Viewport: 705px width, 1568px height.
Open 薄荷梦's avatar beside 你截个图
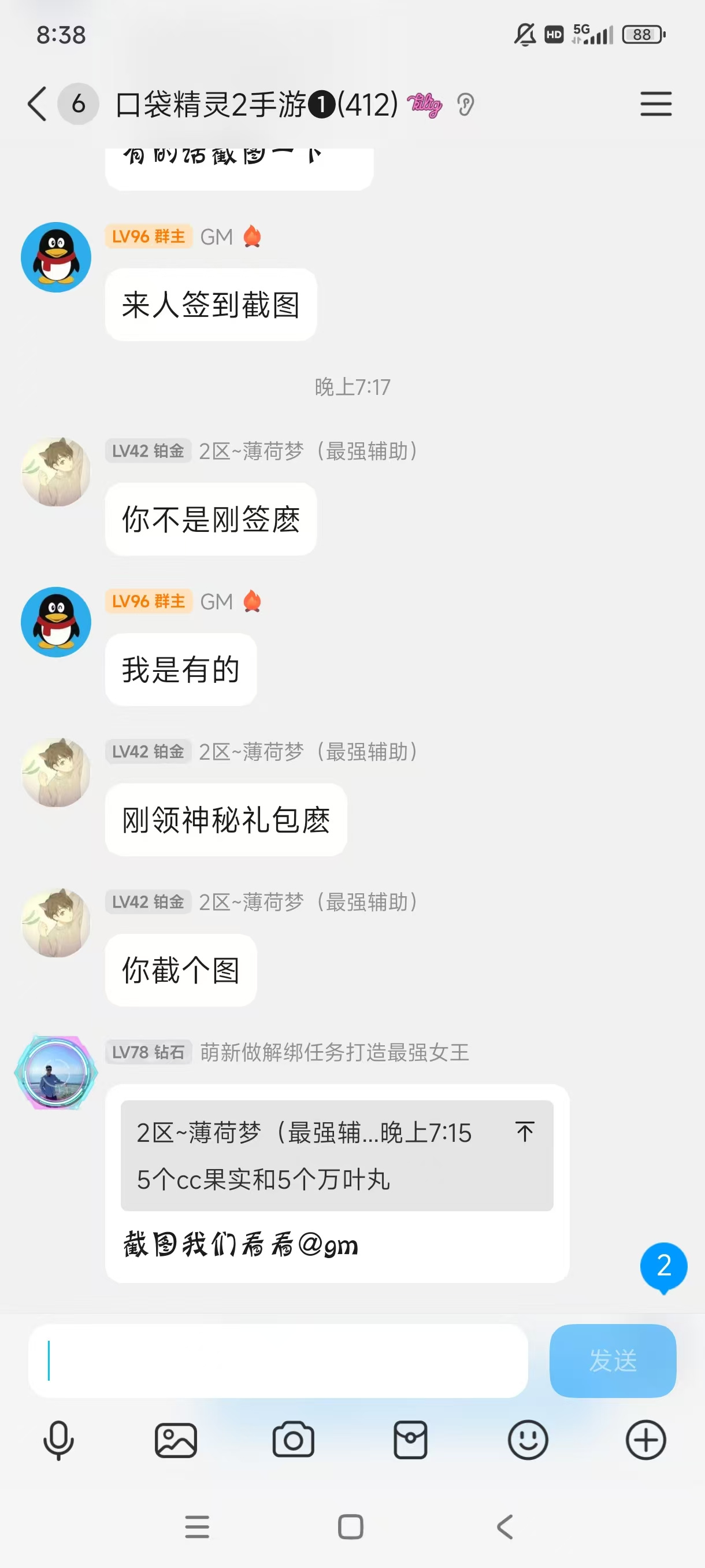coord(56,922)
